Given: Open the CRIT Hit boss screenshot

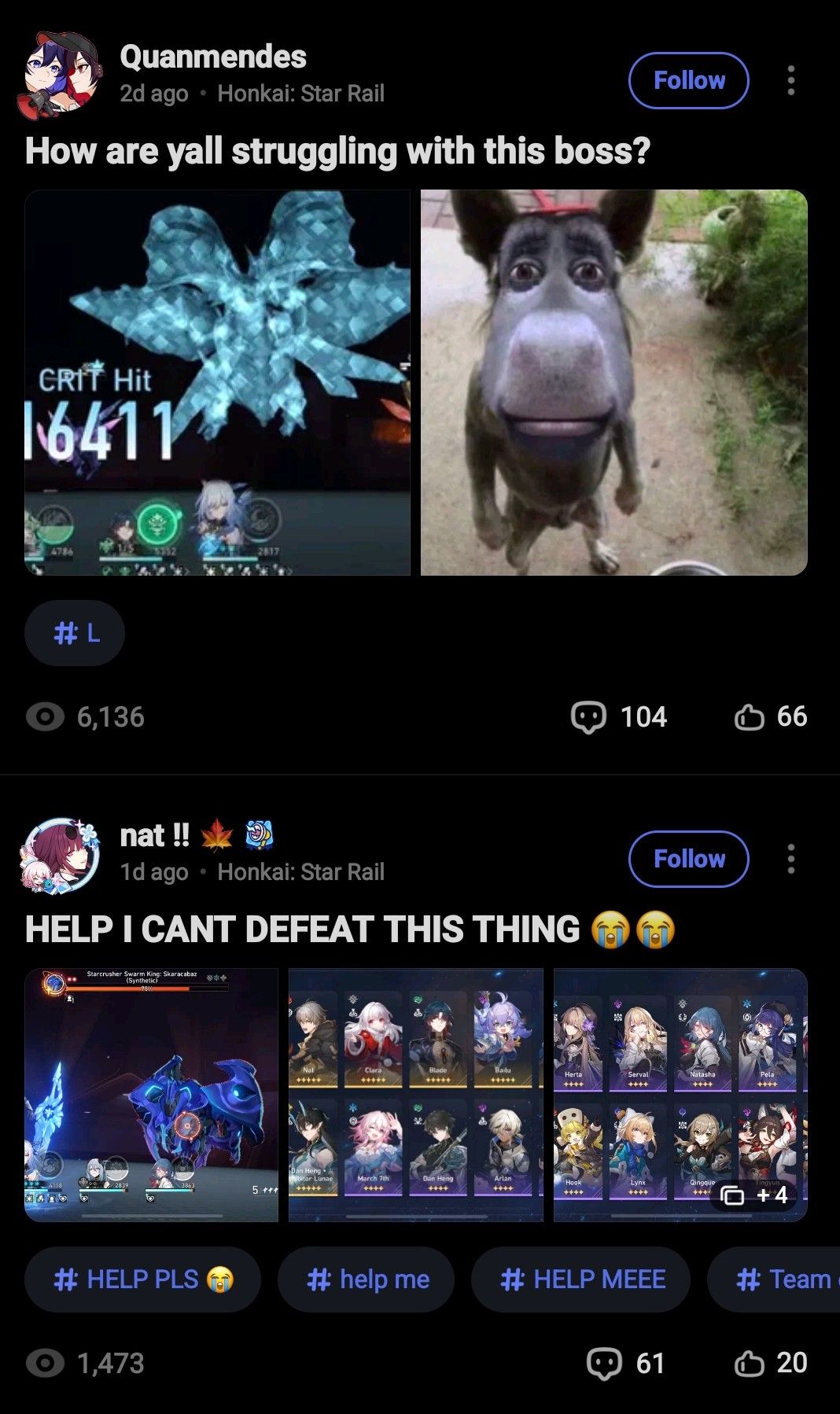Looking at the screenshot, I should tap(217, 382).
